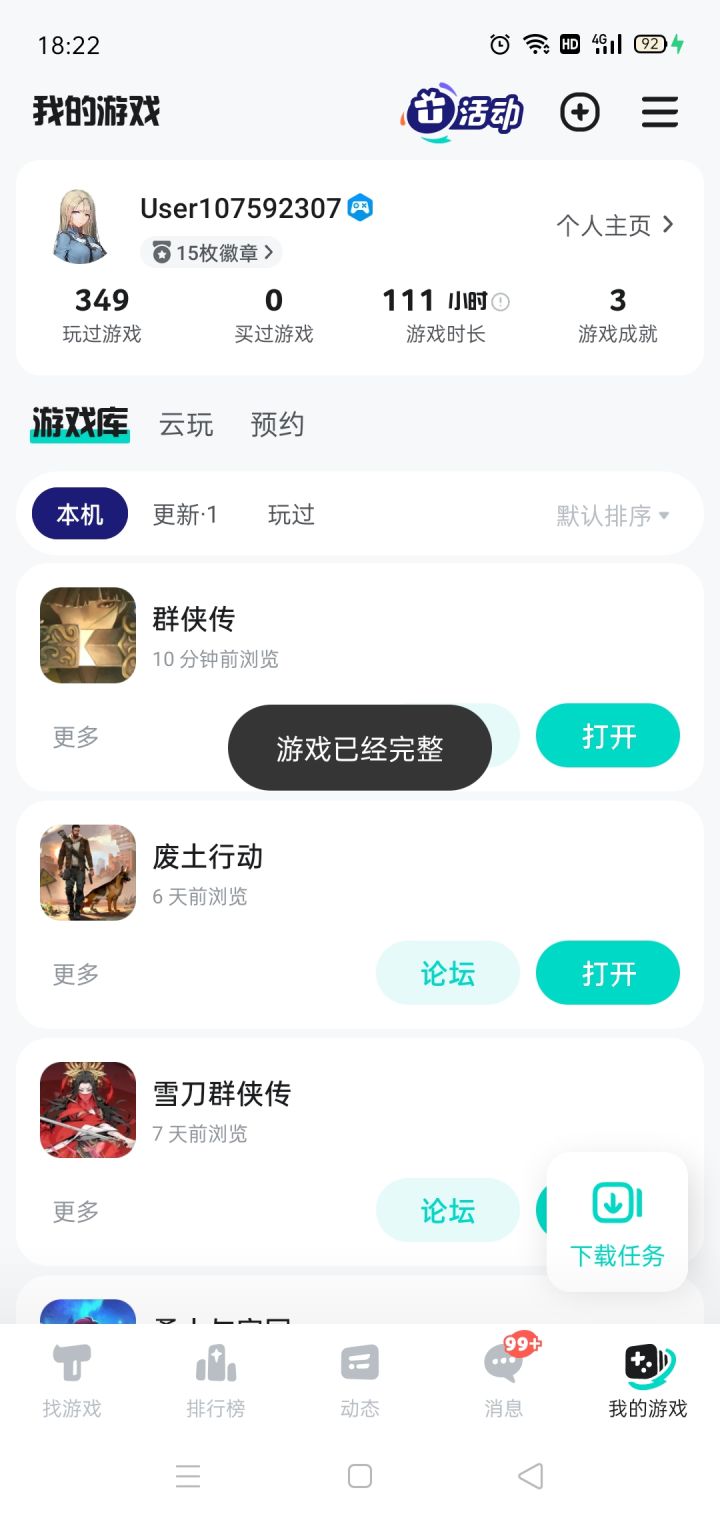This screenshot has height=1520, width=720.
Task: Select the 更新·1 filter
Action: [x=185, y=515]
